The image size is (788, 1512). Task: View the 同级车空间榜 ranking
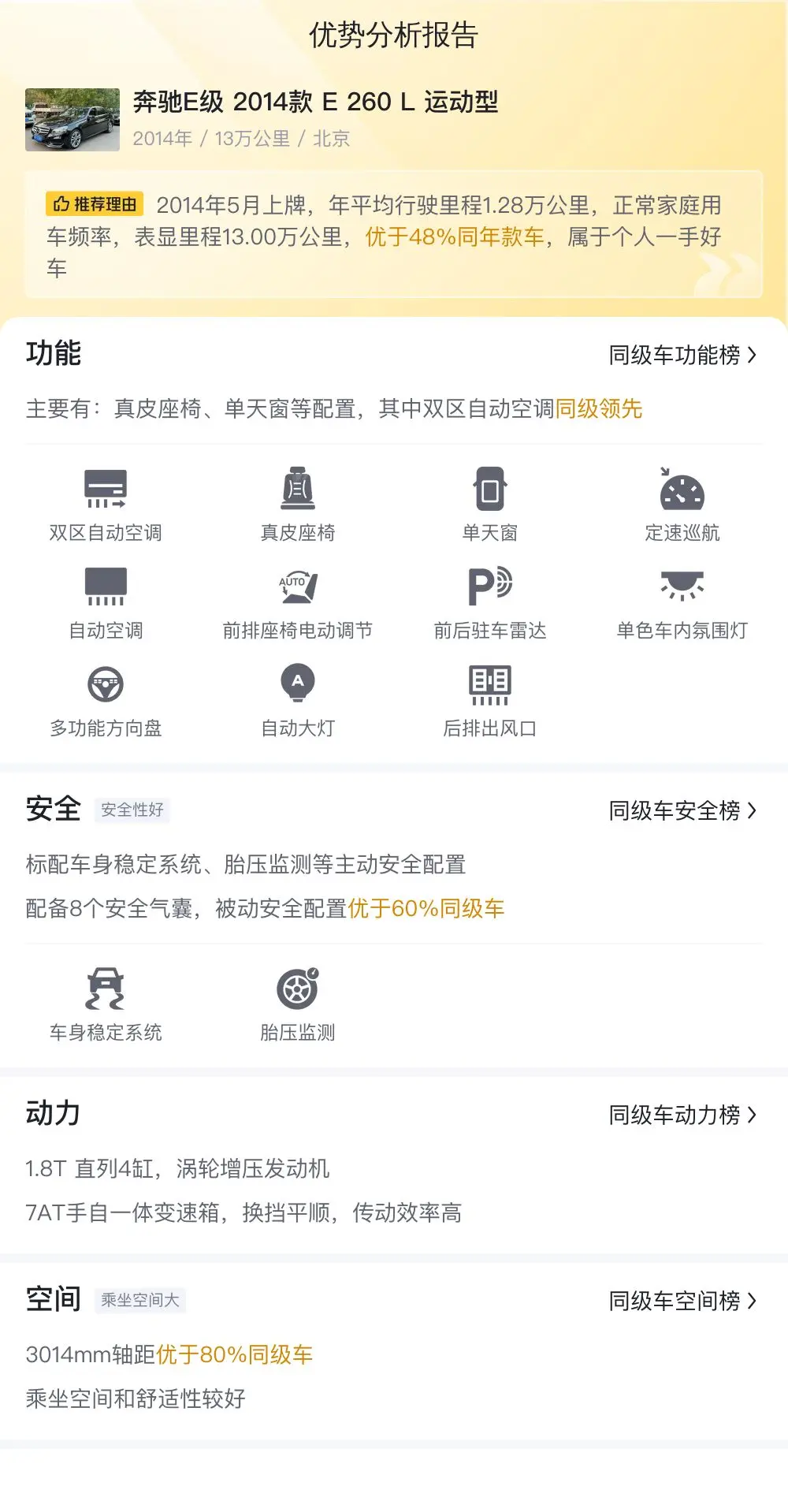pyautogui.click(x=682, y=1301)
